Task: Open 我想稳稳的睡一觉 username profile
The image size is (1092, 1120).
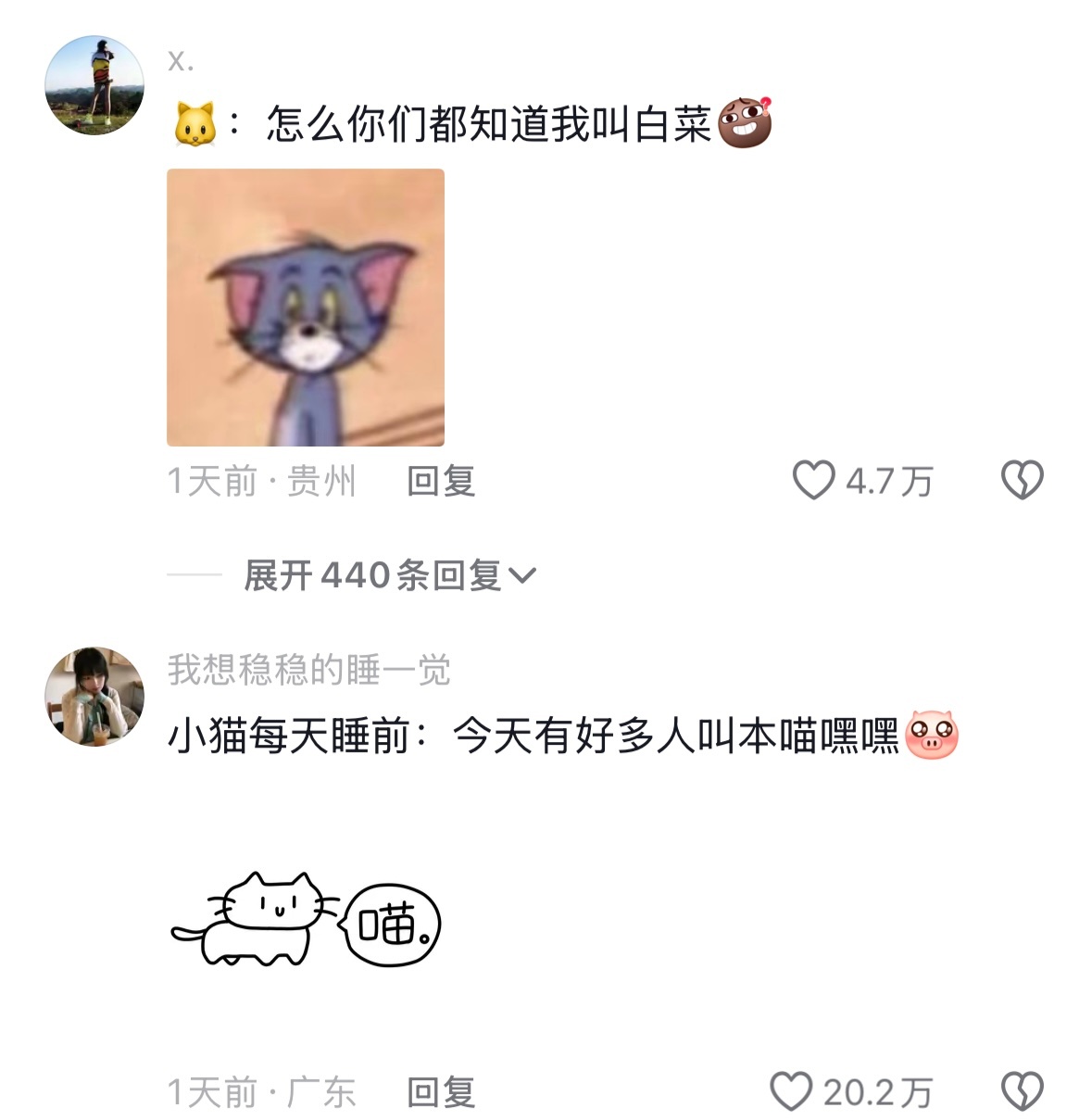Action: click(x=308, y=670)
